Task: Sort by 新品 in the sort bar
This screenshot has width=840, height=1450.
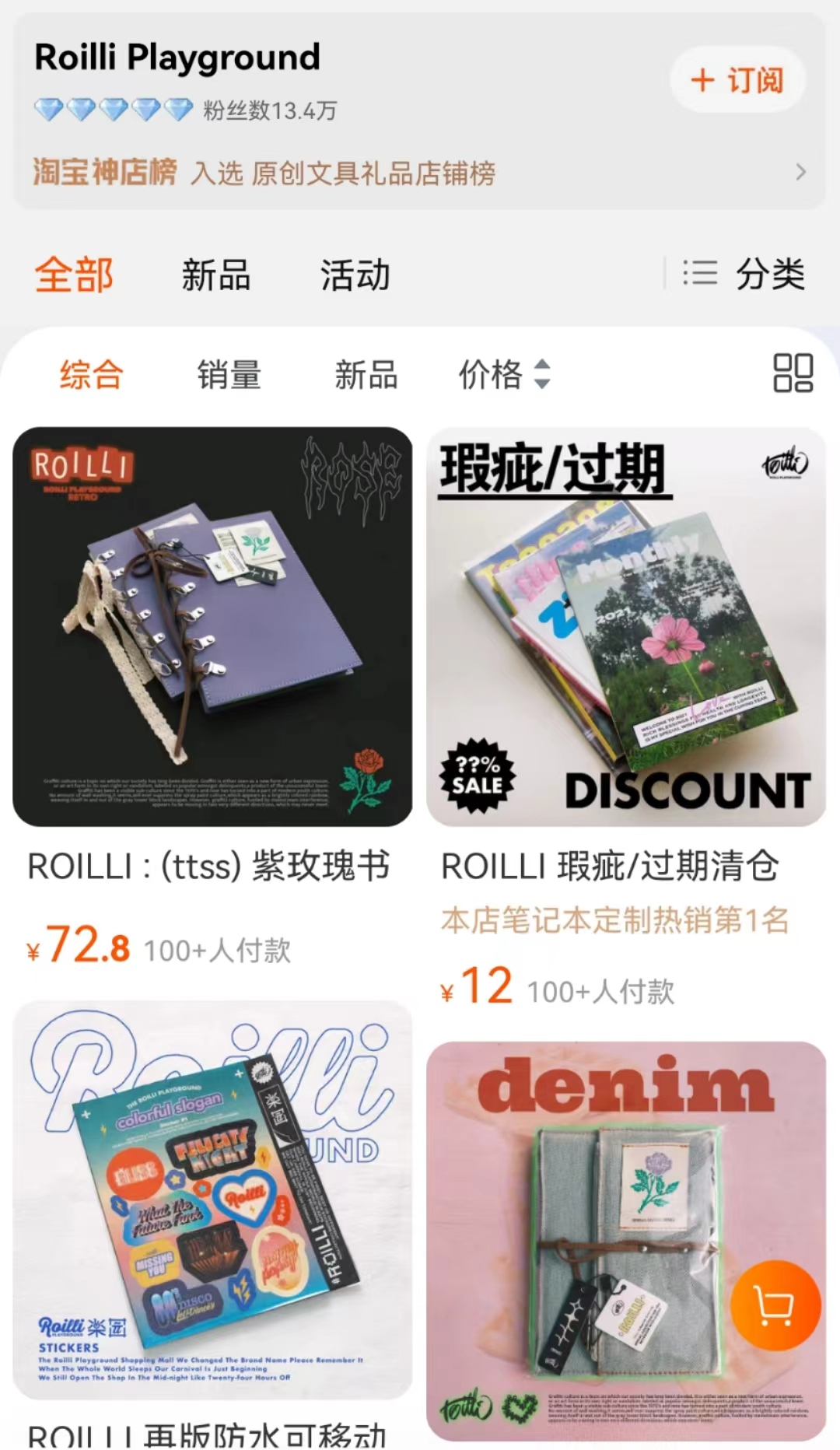Action: [x=366, y=374]
